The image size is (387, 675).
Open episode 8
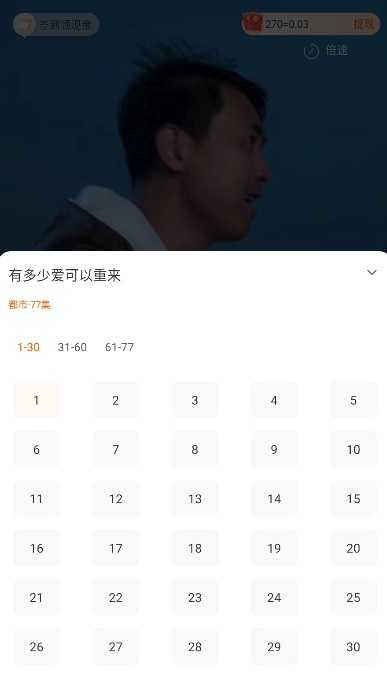(195, 449)
